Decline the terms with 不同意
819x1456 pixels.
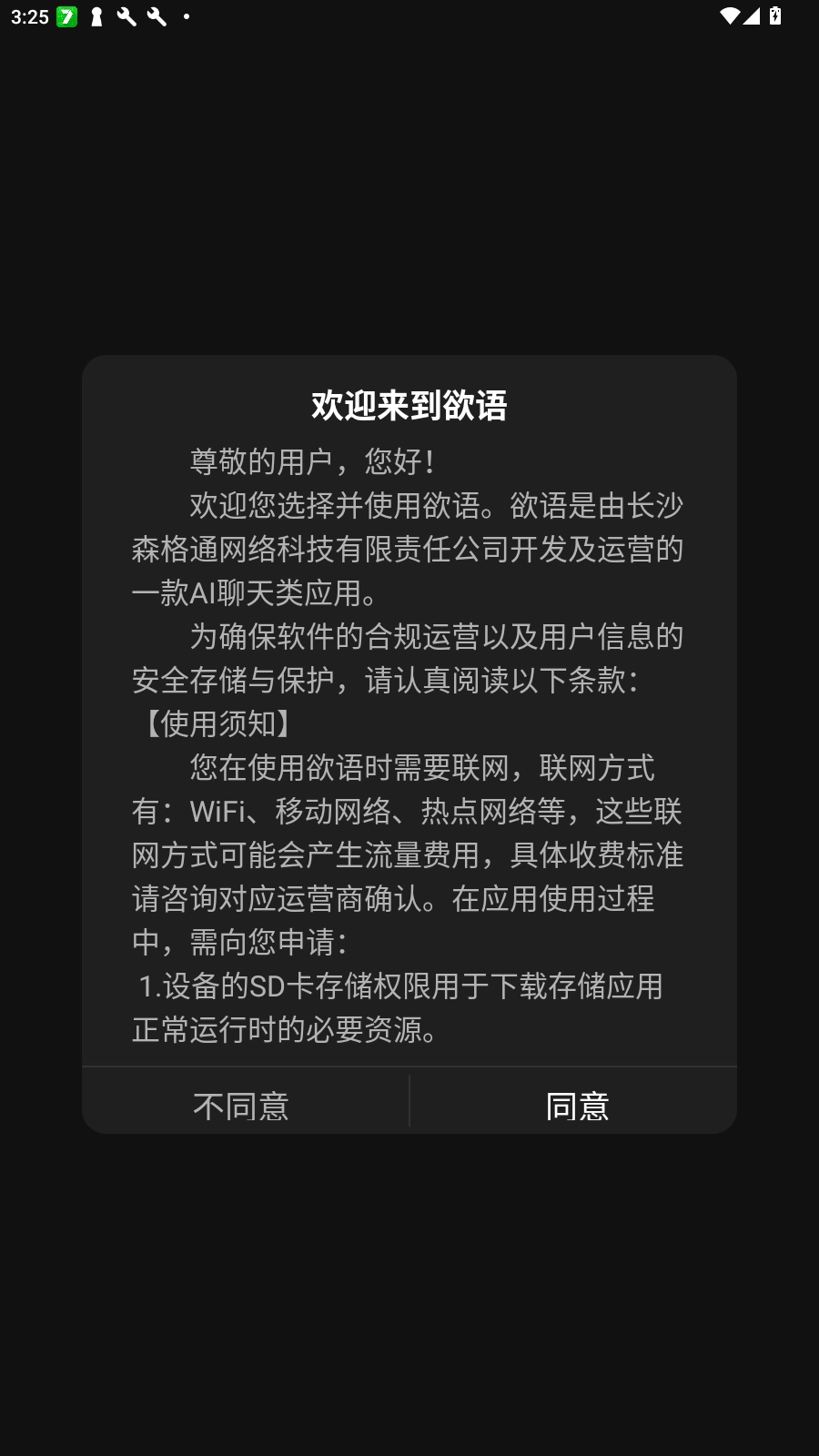[242, 1103]
